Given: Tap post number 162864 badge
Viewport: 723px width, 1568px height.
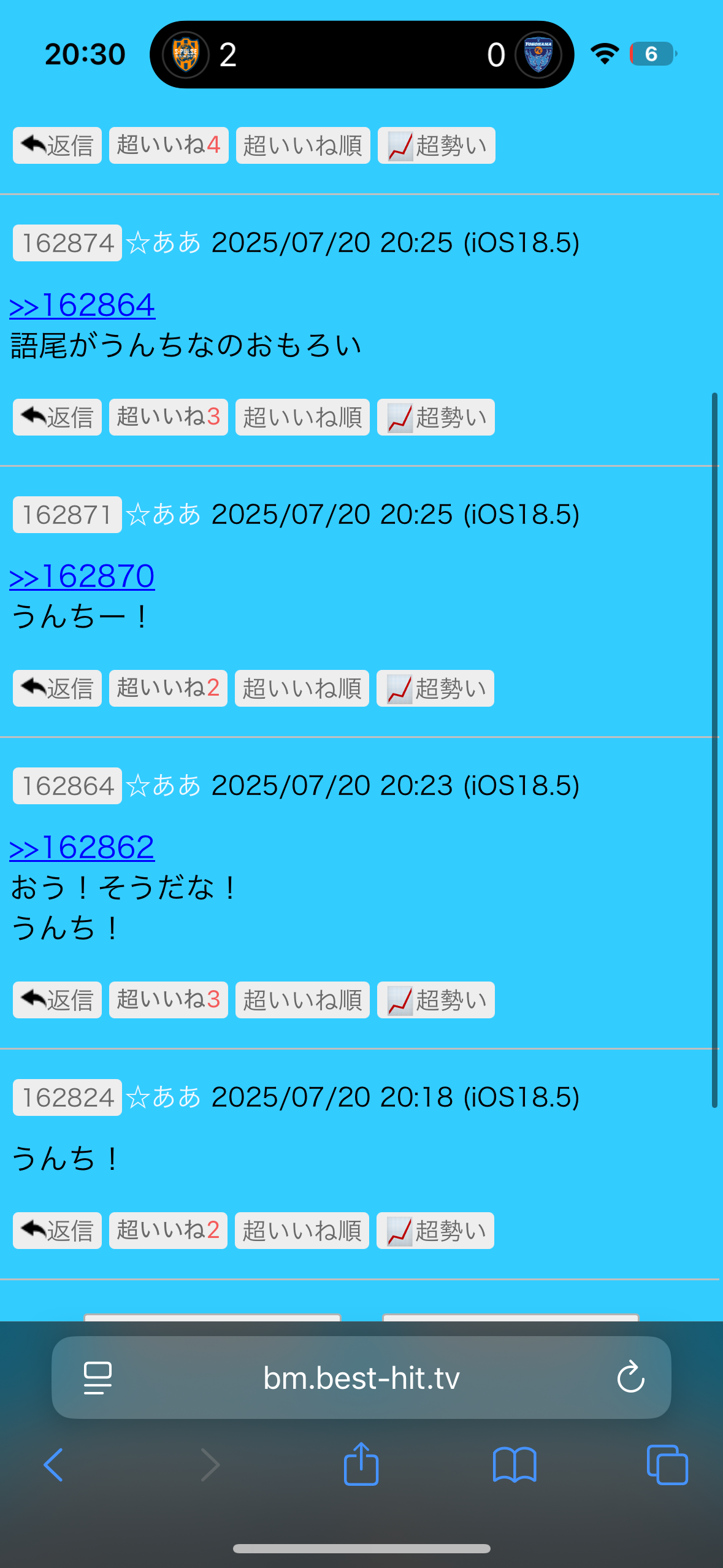Looking at the screenshot, I should point(67,786).
